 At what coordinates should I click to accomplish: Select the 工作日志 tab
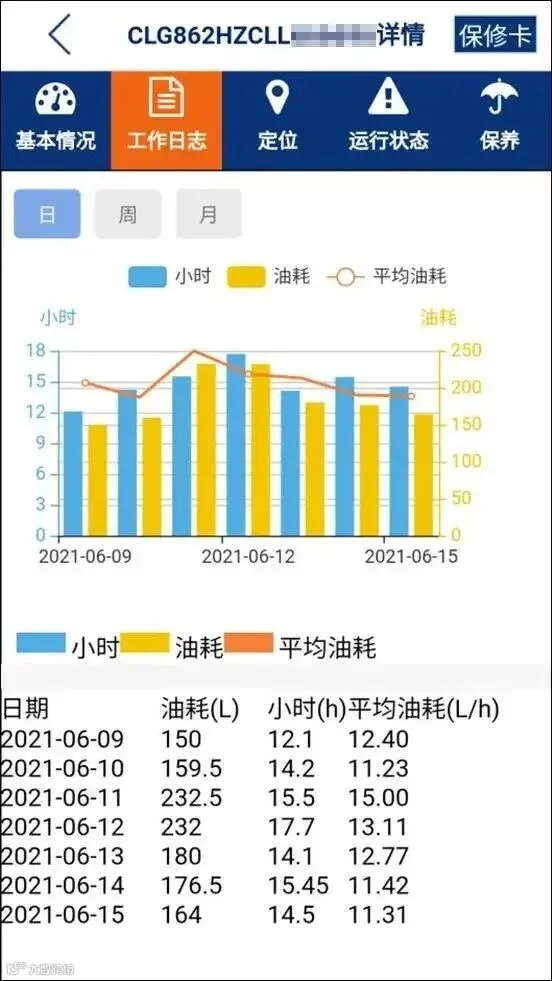click(x=166, y=120)
